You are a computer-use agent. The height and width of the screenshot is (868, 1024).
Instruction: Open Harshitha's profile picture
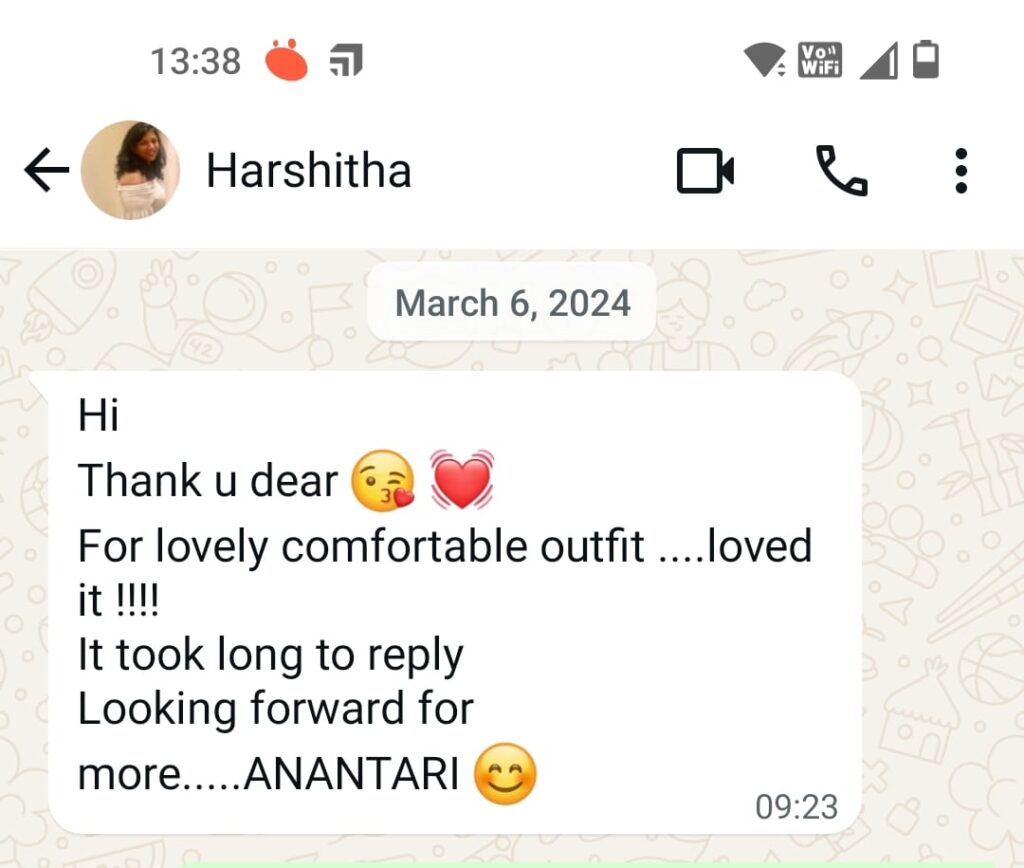pos(131,171)
